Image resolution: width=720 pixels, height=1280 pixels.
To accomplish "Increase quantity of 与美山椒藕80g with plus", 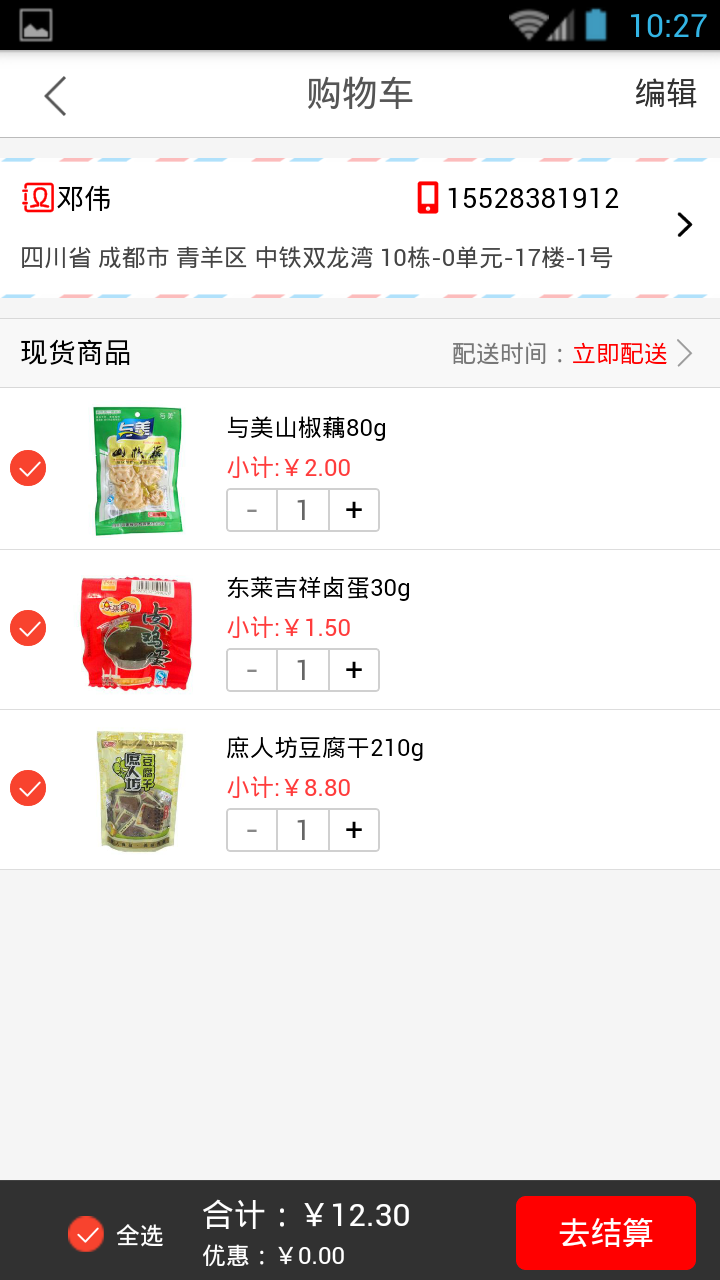I will point(354,510).
